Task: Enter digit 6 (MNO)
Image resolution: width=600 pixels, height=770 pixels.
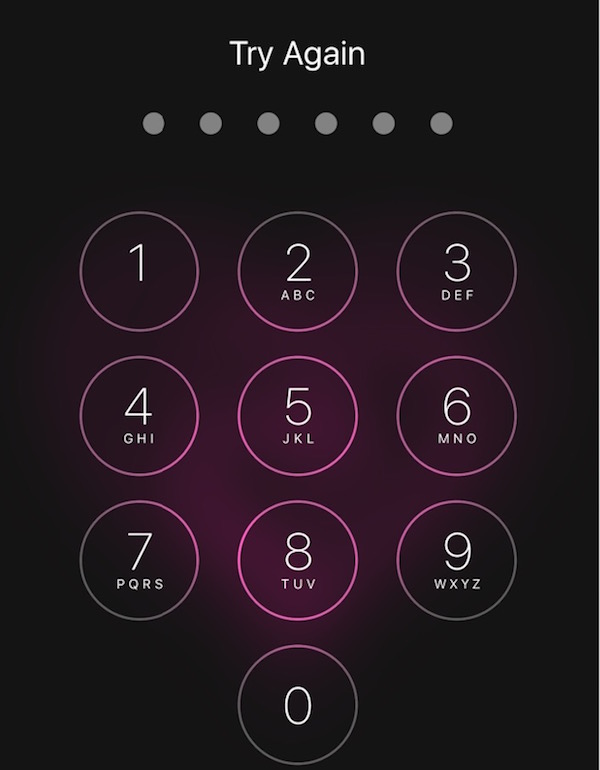Action: pyautogui.click(x=457, y=415)
